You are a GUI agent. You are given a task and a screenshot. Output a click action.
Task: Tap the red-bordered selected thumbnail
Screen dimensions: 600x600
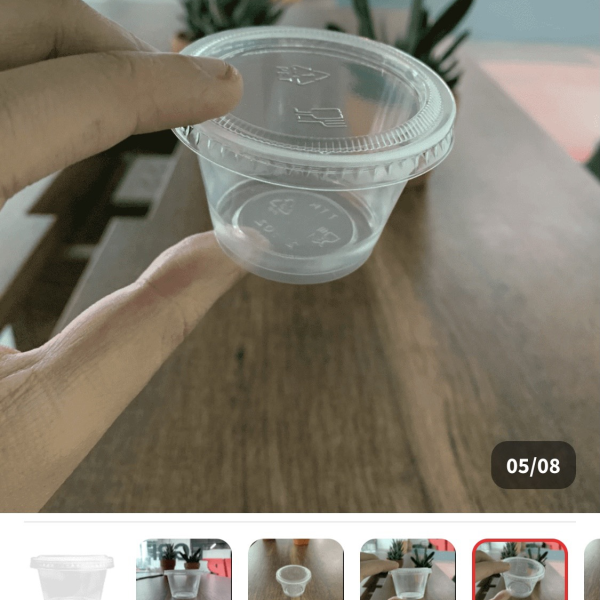520,571
